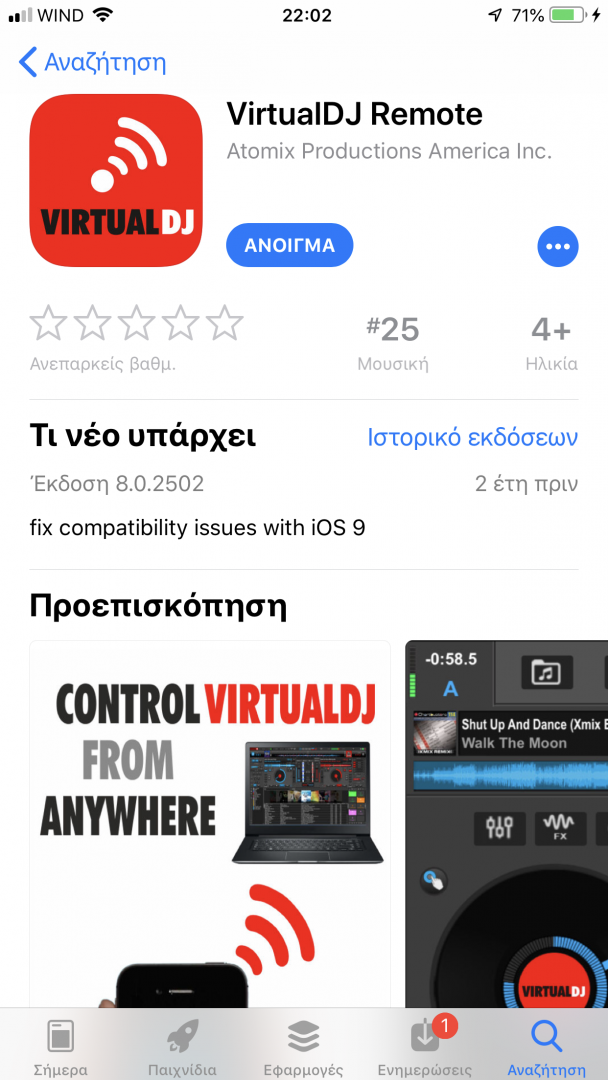Screen dimensions: 608x1080
Task: Switch to the Παιχνίδια tab
Action: (x=182, y=1046)
